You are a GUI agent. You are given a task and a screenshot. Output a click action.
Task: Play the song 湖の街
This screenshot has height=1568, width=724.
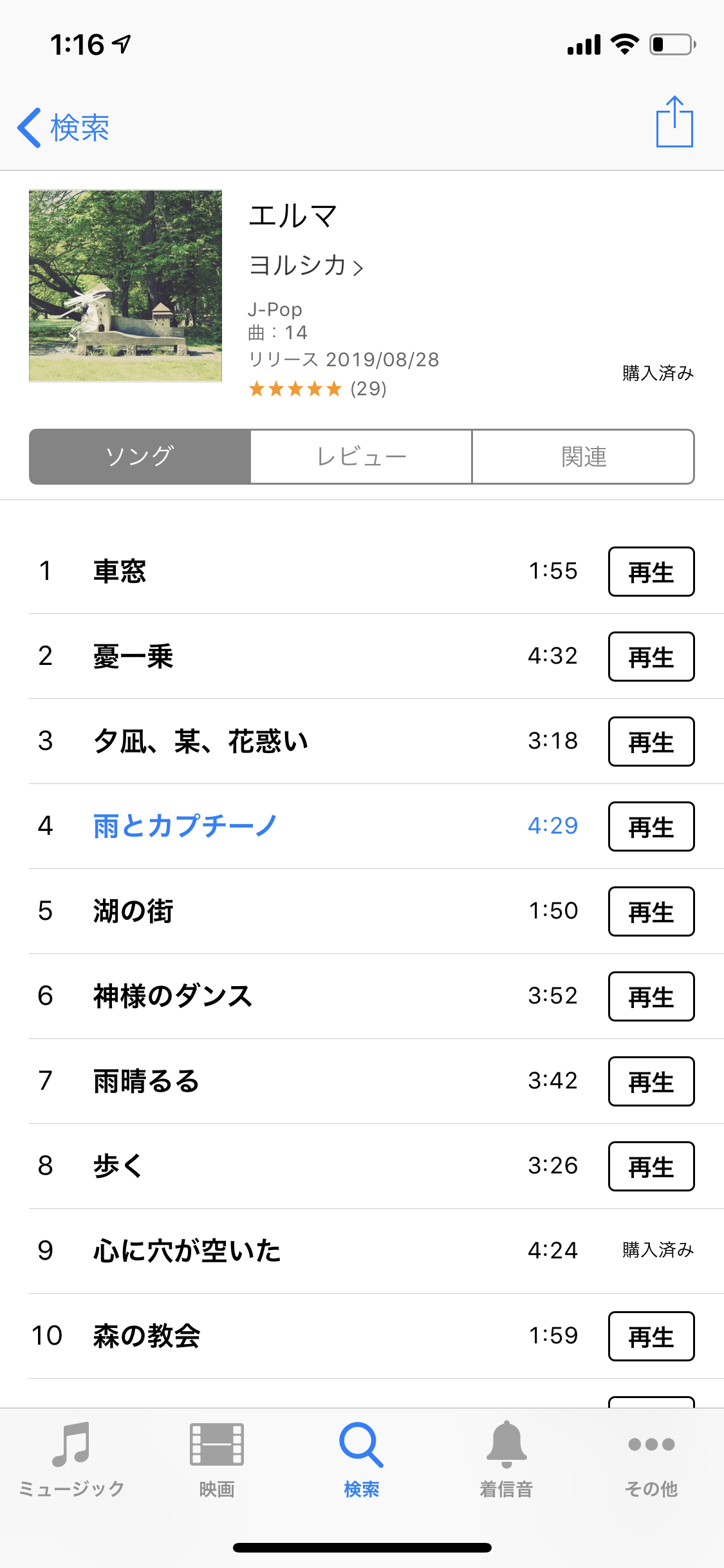tap(651, 911)
